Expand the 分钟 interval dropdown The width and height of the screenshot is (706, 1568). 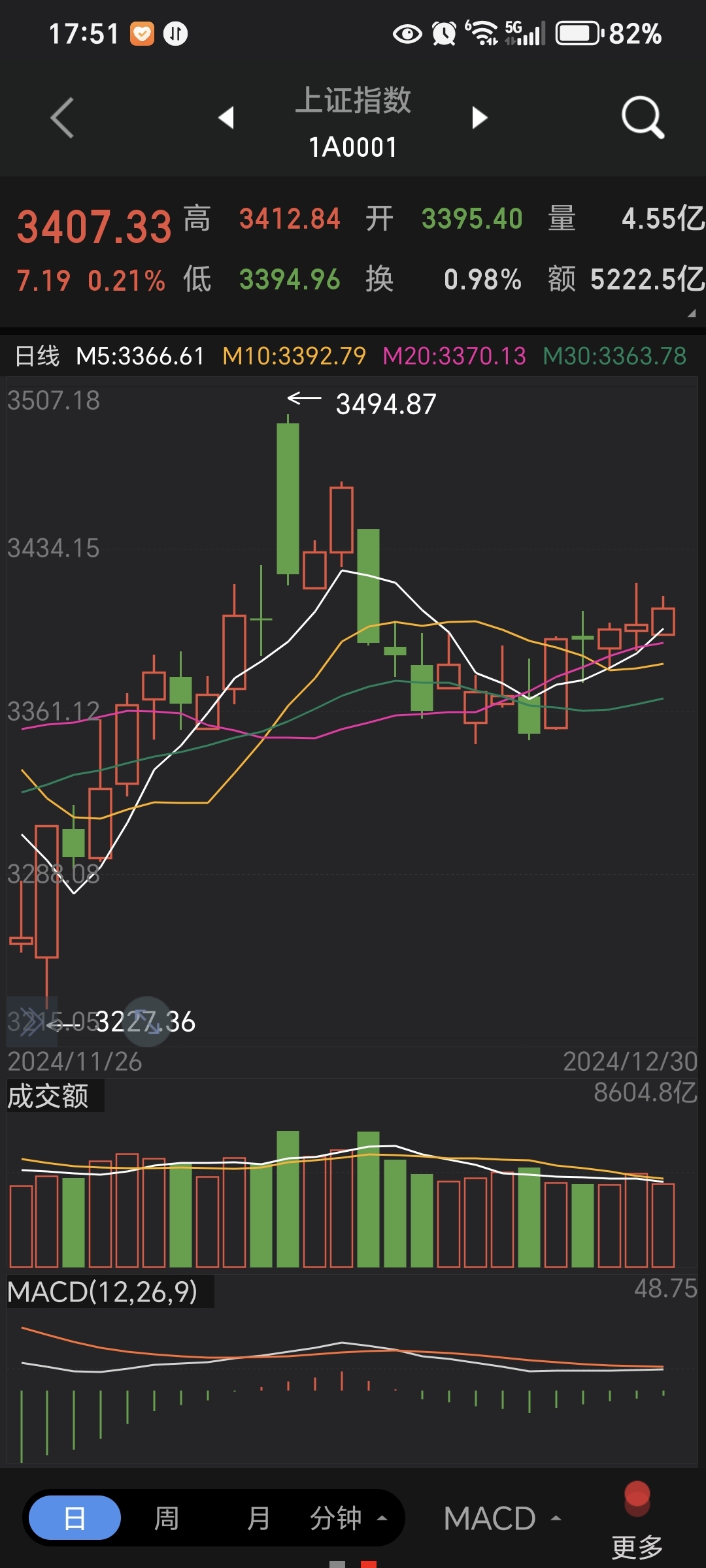[346, 1517]
